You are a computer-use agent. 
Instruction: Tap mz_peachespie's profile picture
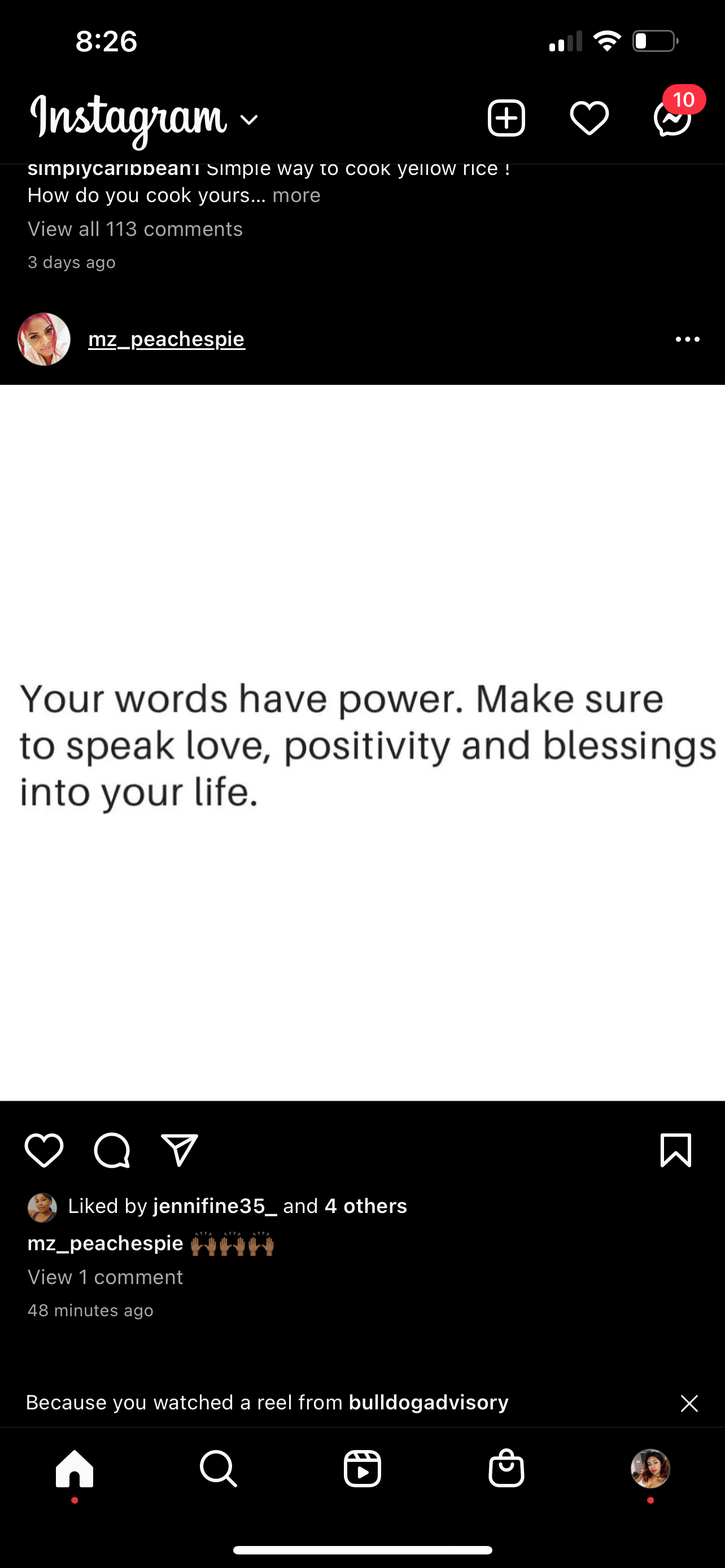coord(44,339)
